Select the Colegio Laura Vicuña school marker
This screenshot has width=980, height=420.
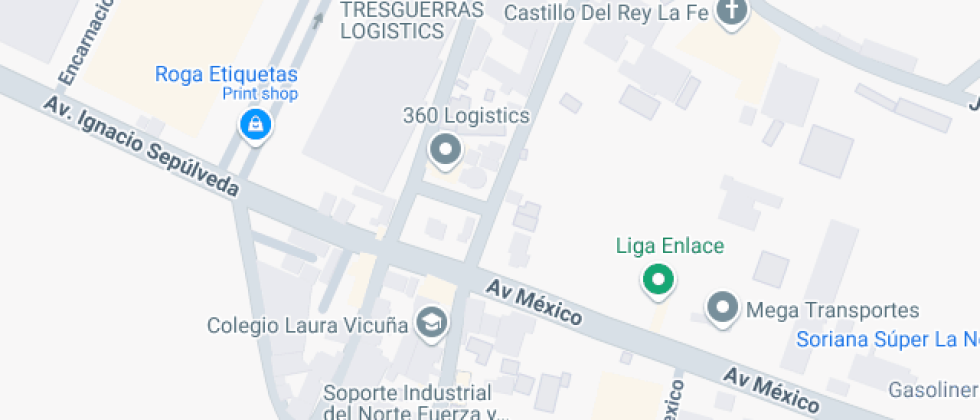(x=432, y=323)
